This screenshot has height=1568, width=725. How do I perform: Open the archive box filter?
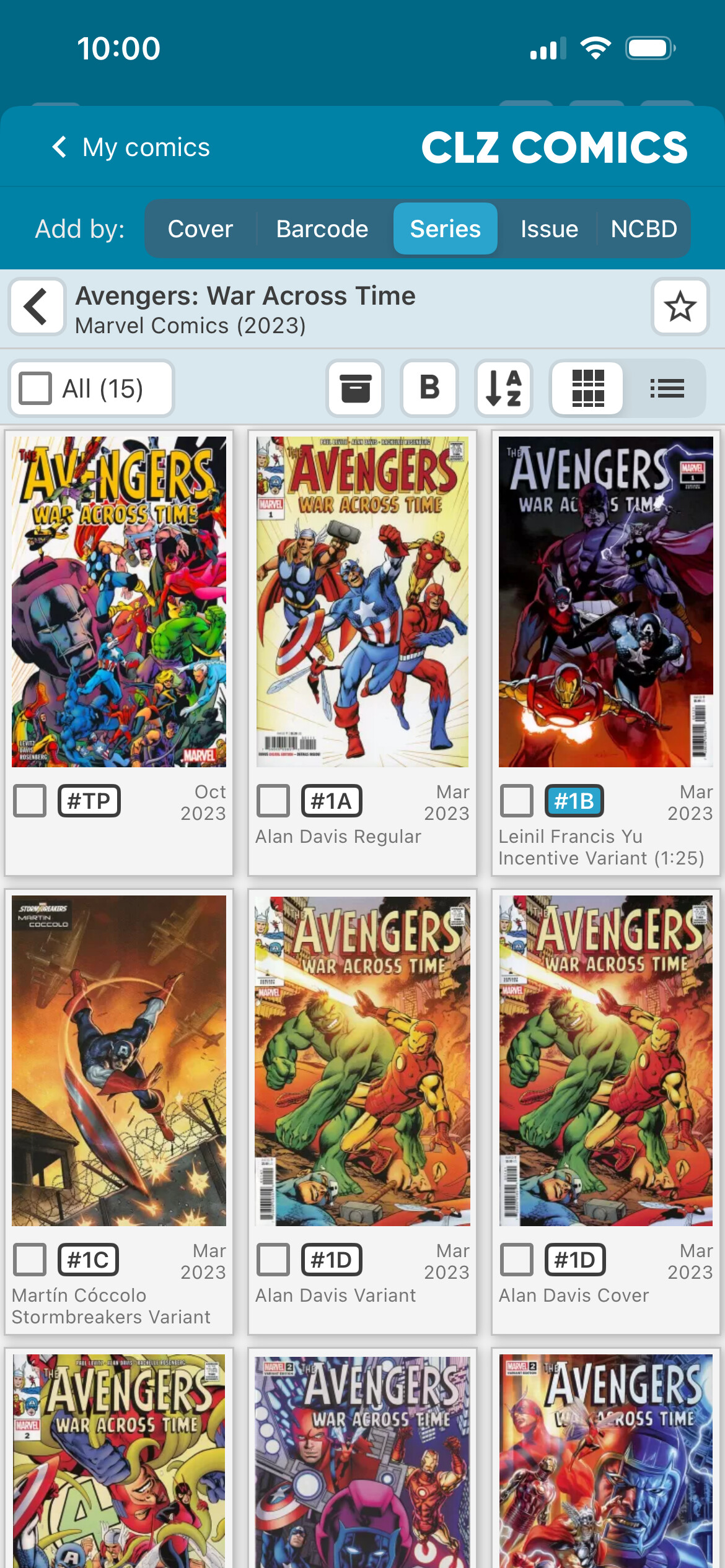point(355,388)
